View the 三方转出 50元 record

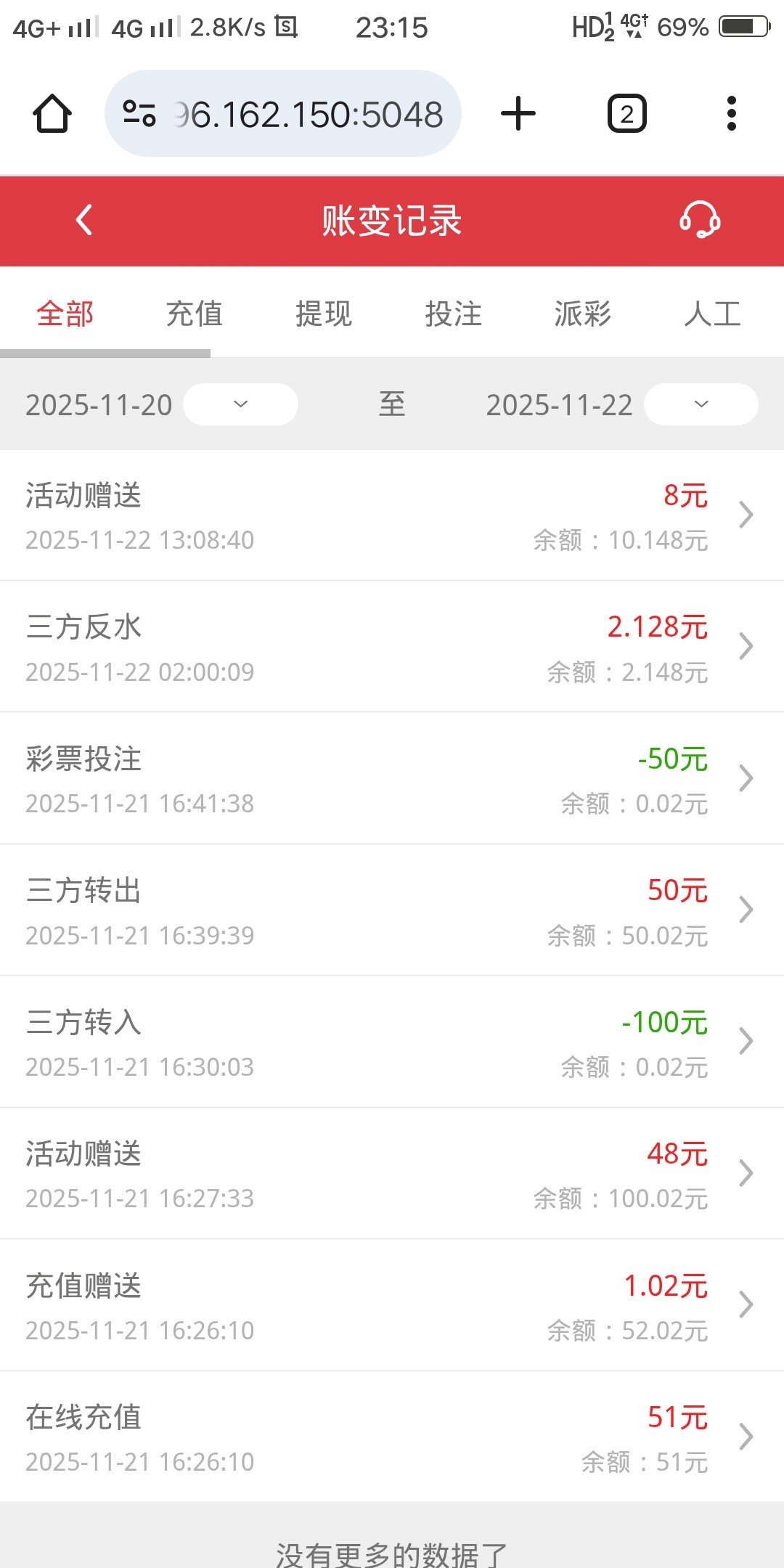pos(392,910)
